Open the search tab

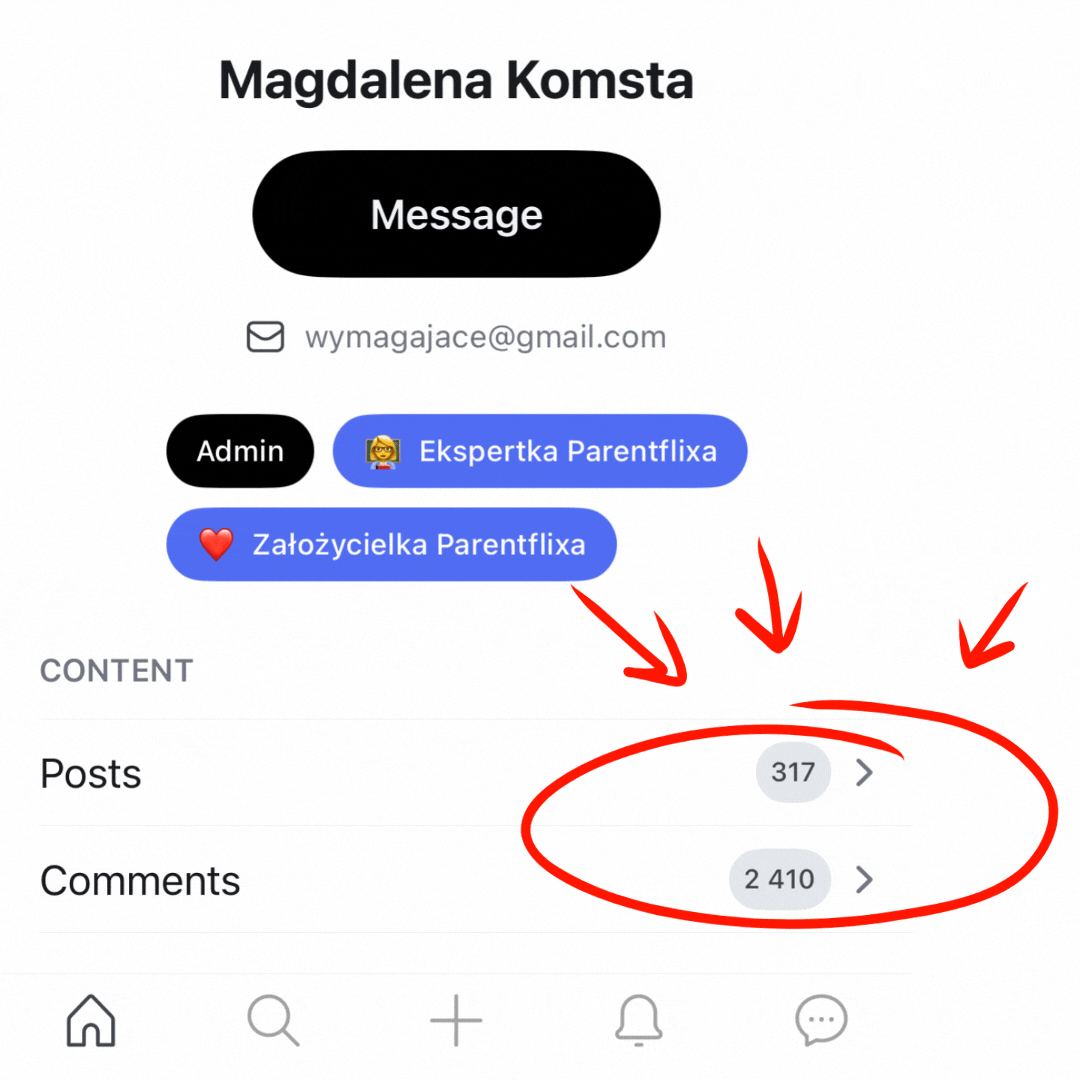click(x=273, y=1022)
